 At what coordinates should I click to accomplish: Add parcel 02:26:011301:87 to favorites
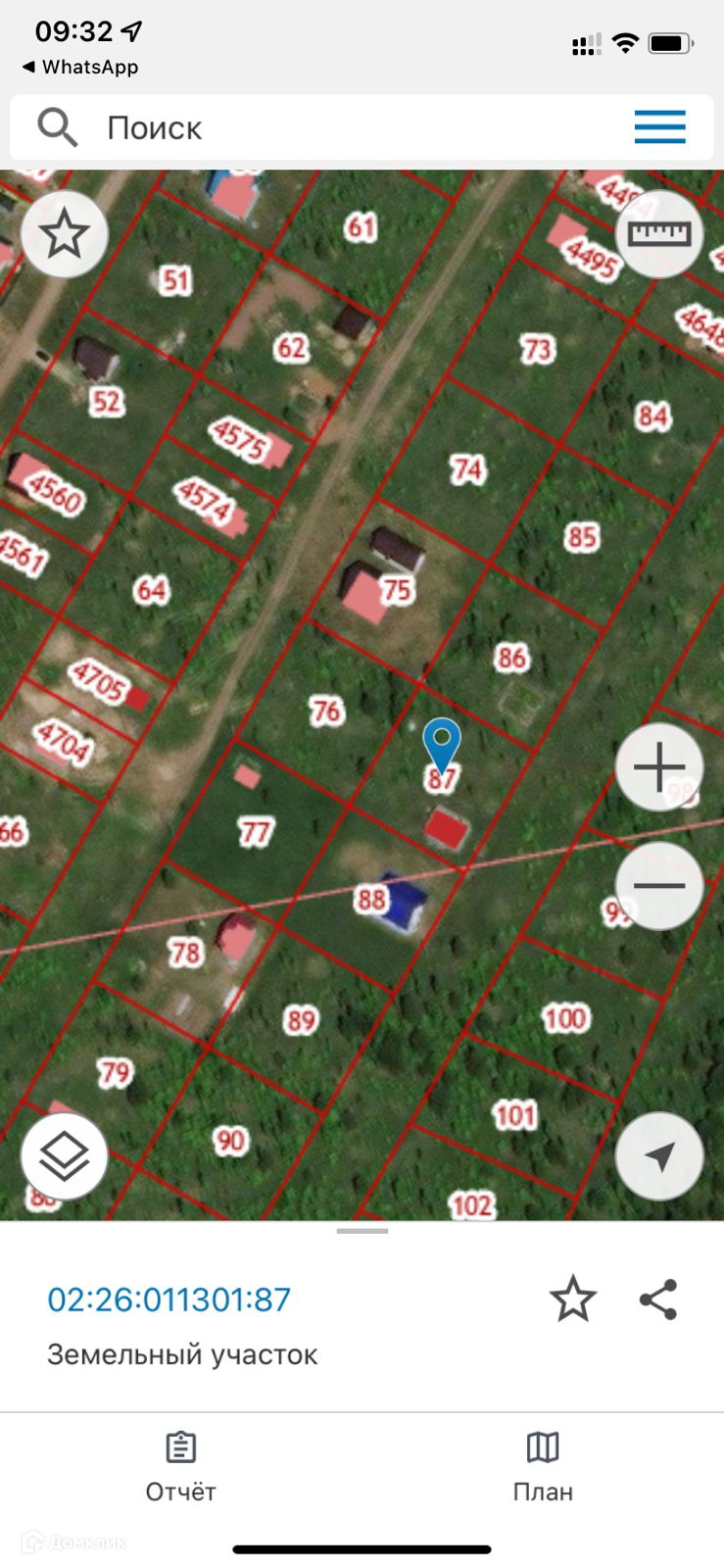click(x=572, y=1299)
